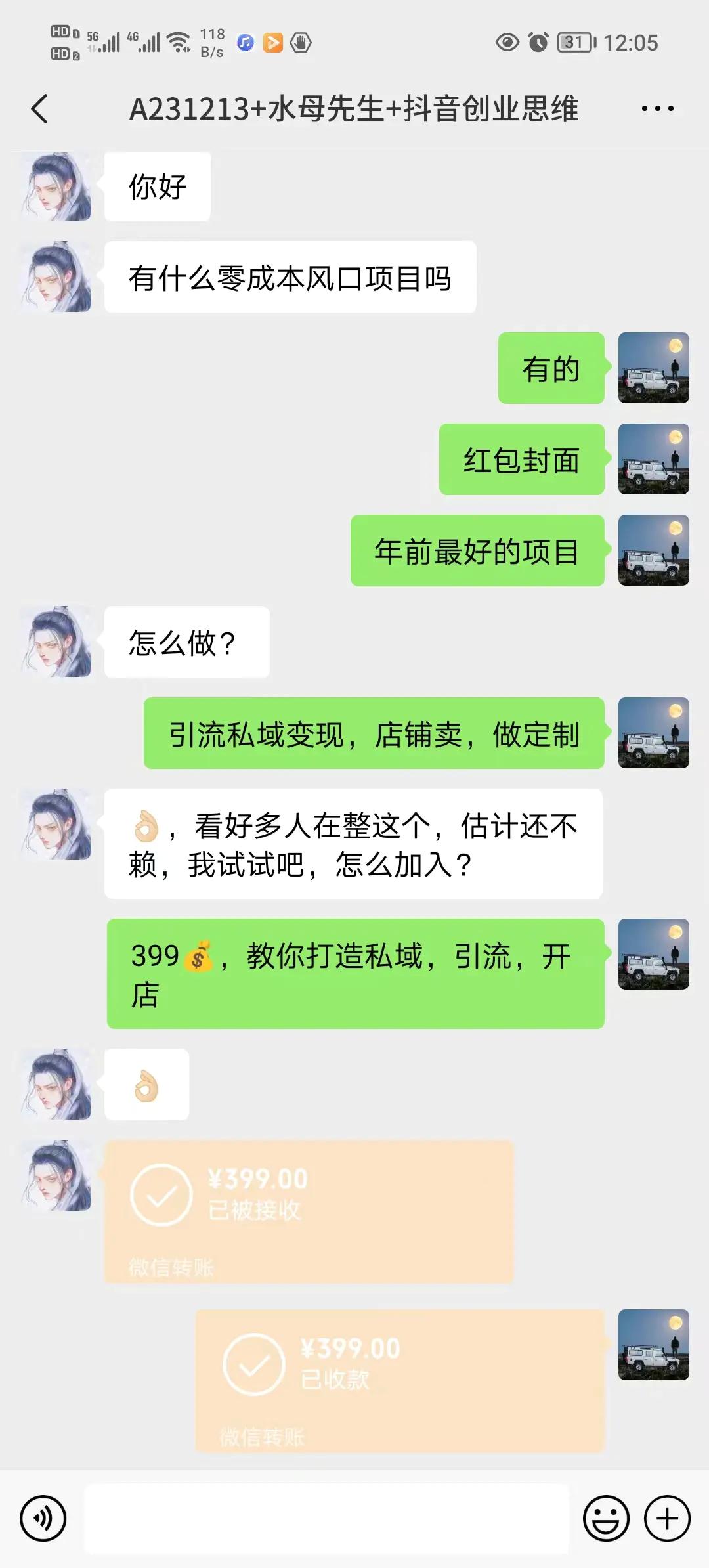Select the 你好 message bubble
The image size is (709, 1568).
(x=157, y=186)
